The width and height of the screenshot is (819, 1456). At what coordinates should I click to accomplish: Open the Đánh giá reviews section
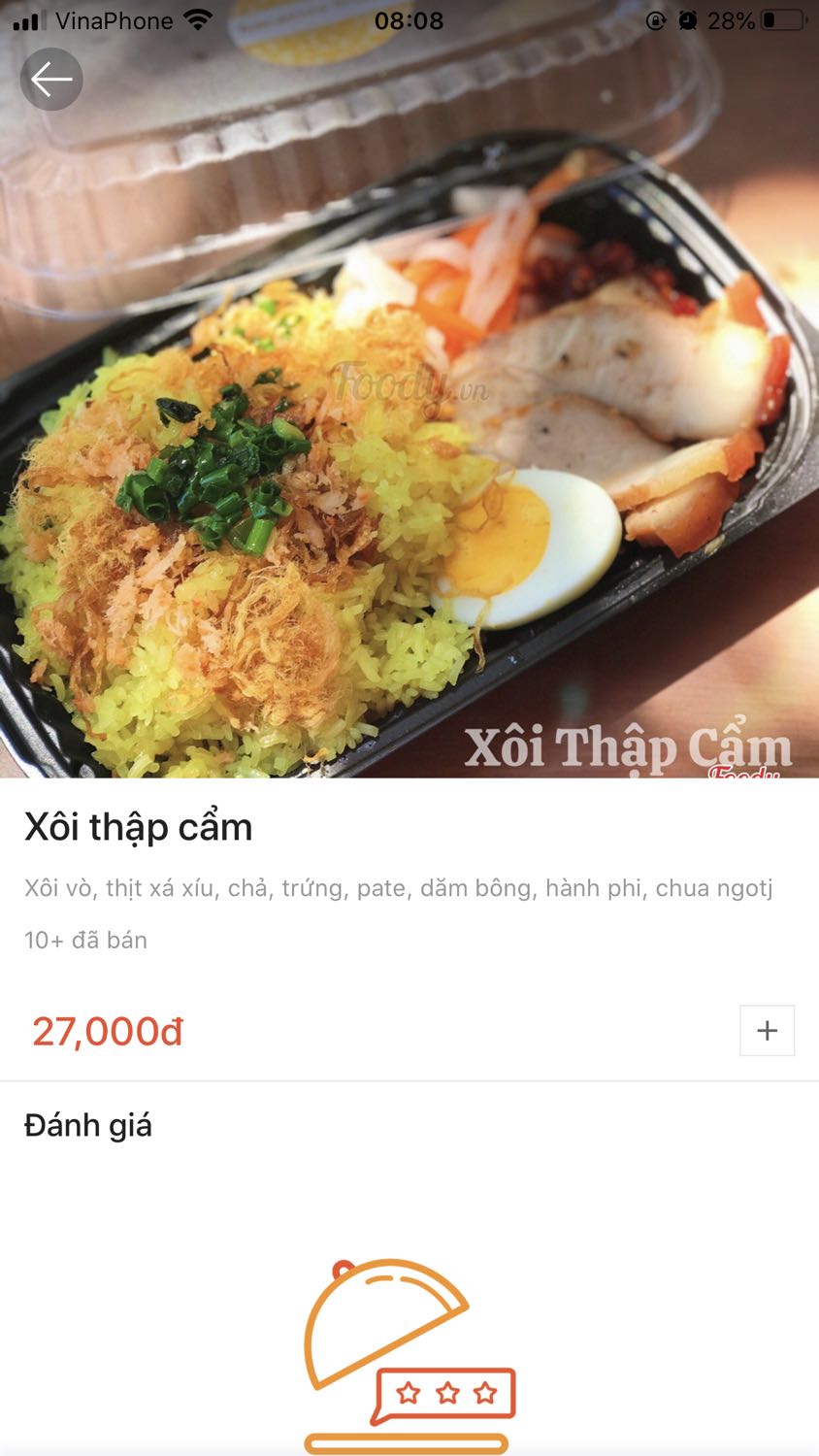[87, 1125]
